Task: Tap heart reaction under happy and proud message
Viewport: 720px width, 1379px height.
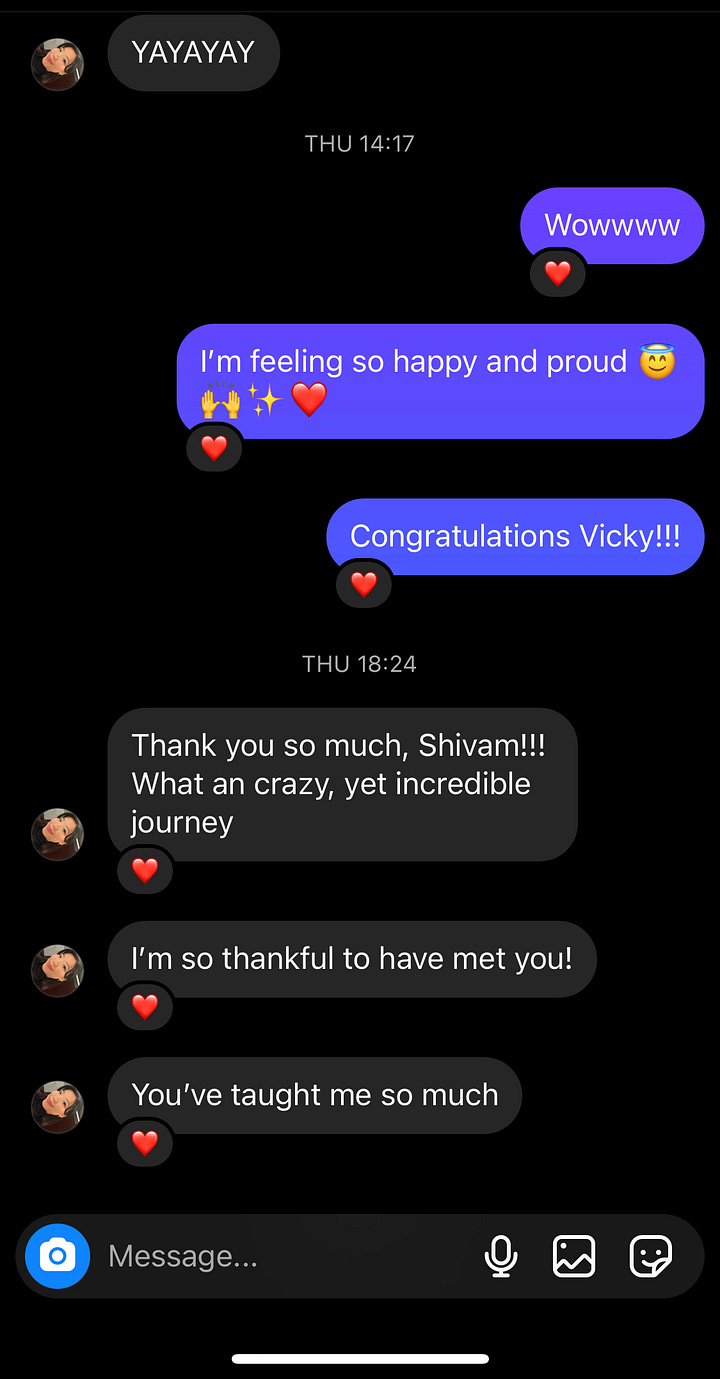Action: (x=214, y=448)
